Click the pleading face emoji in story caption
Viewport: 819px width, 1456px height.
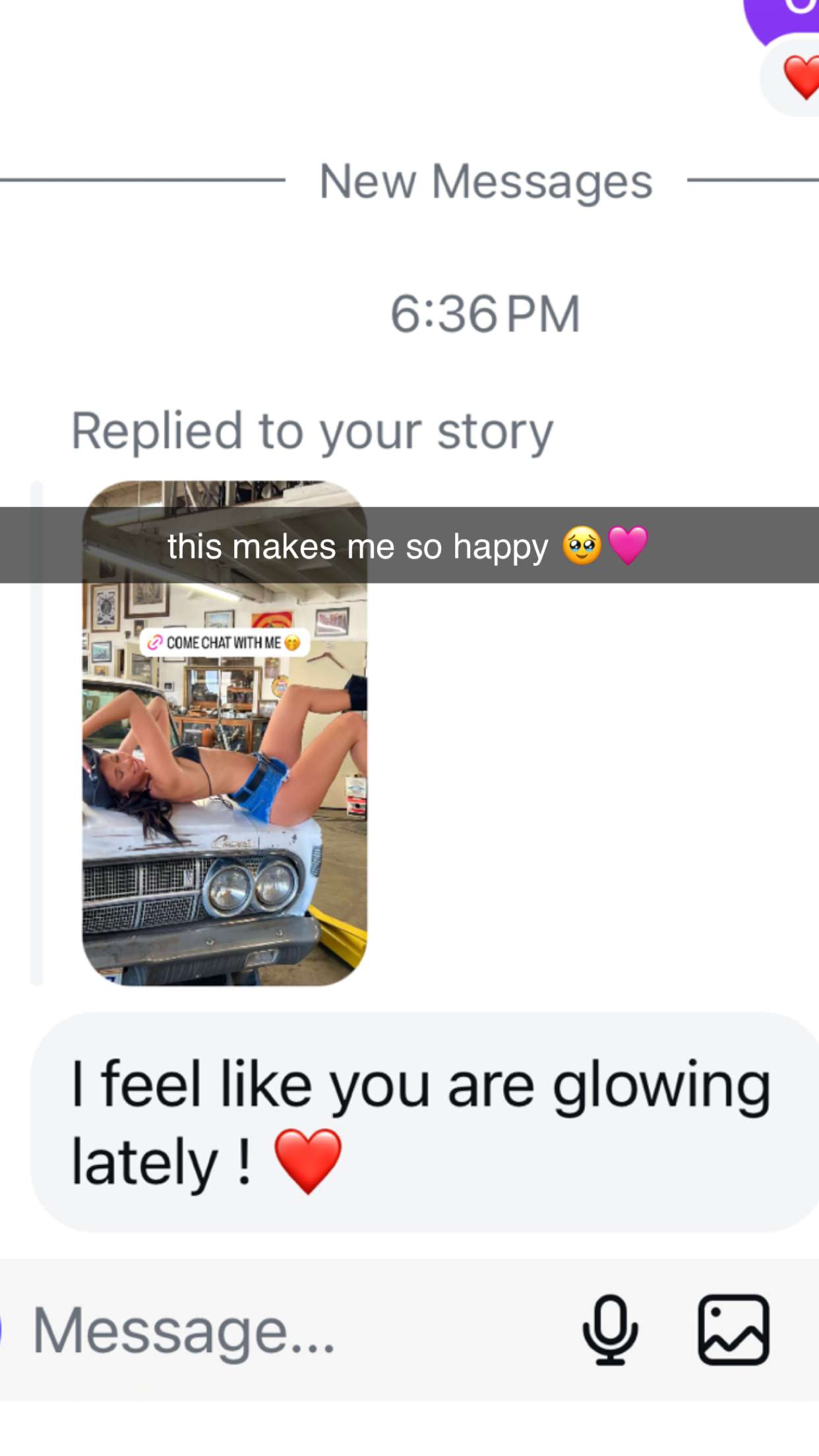[580, 546]
